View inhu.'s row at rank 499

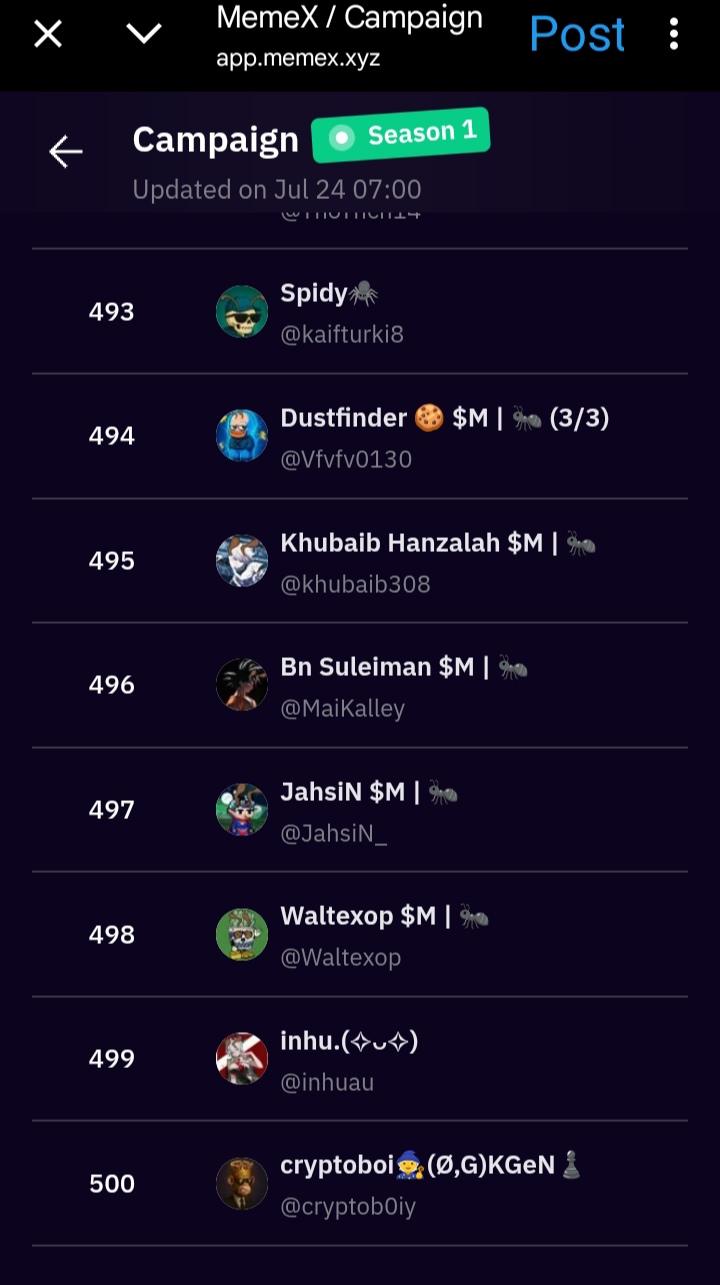[x=360, y=1059]
